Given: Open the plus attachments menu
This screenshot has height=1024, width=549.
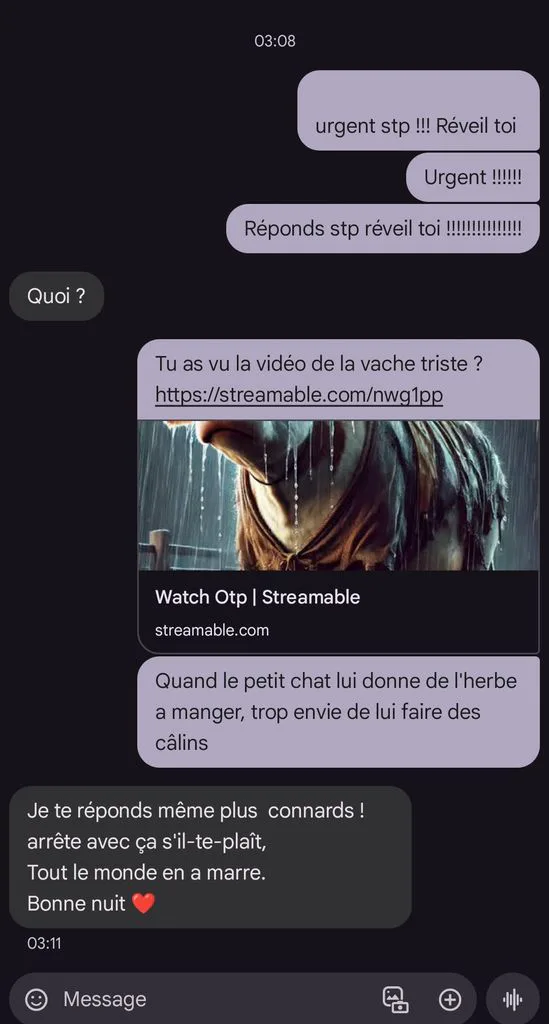Looking at the screenshot, I should tap(450, 999).
